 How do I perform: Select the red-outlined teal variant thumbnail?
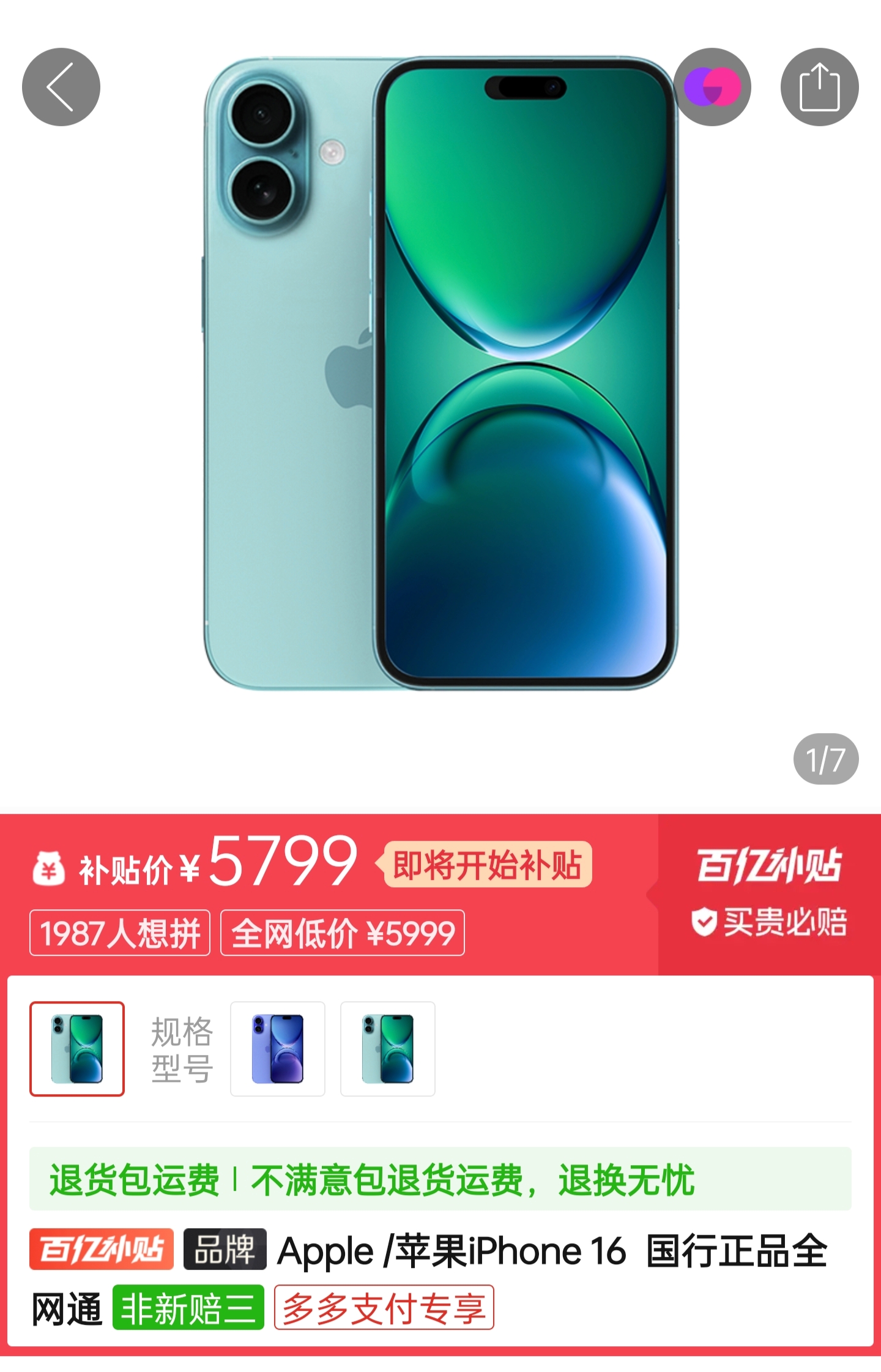(77, 1049)
